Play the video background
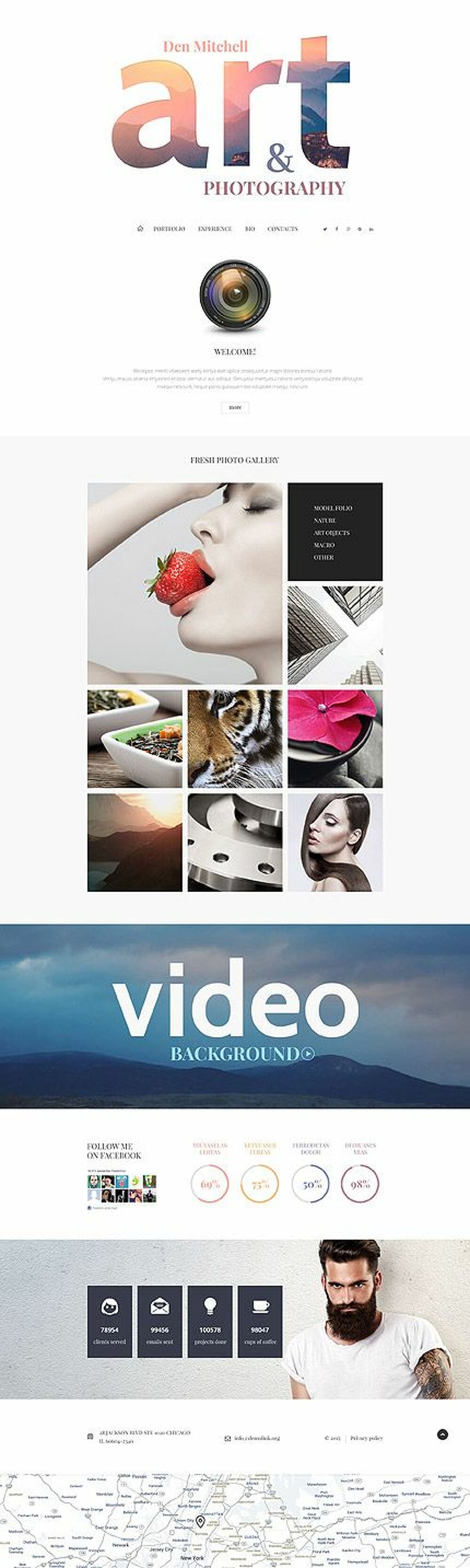470x1568 pixels. [x=308, y=1053]
